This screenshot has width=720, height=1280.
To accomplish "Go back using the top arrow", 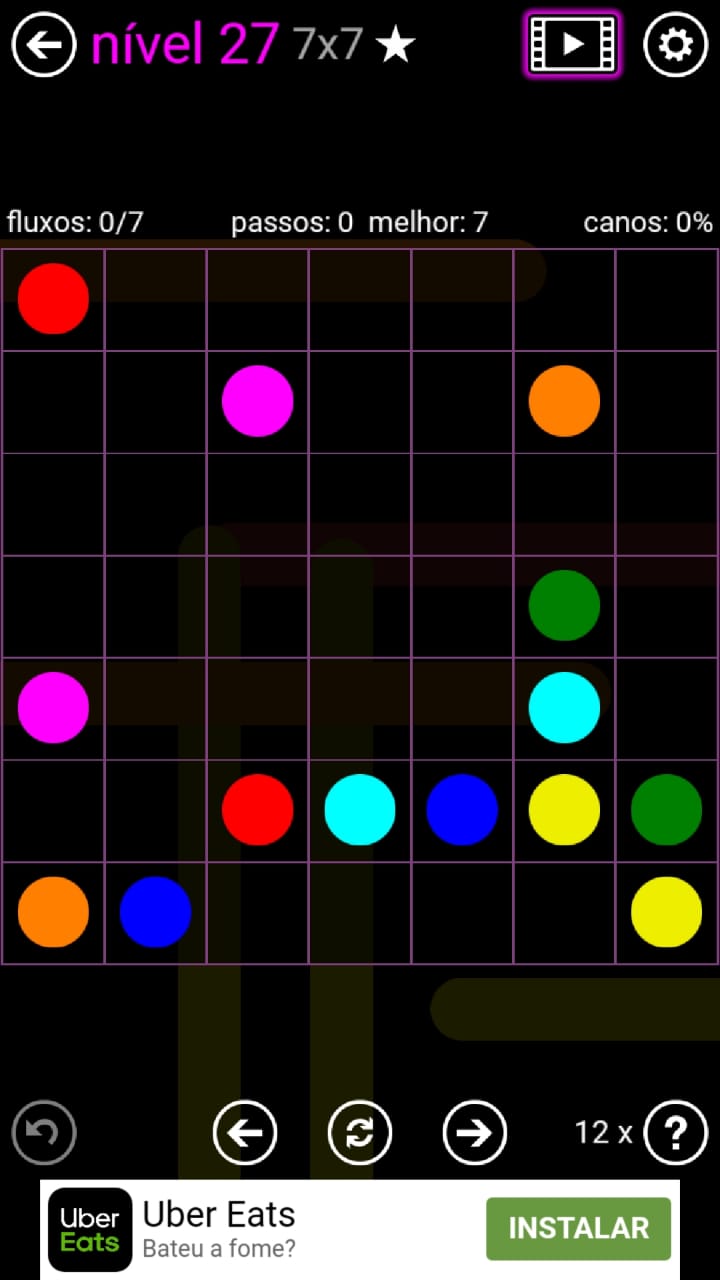I will pos(44,45).
